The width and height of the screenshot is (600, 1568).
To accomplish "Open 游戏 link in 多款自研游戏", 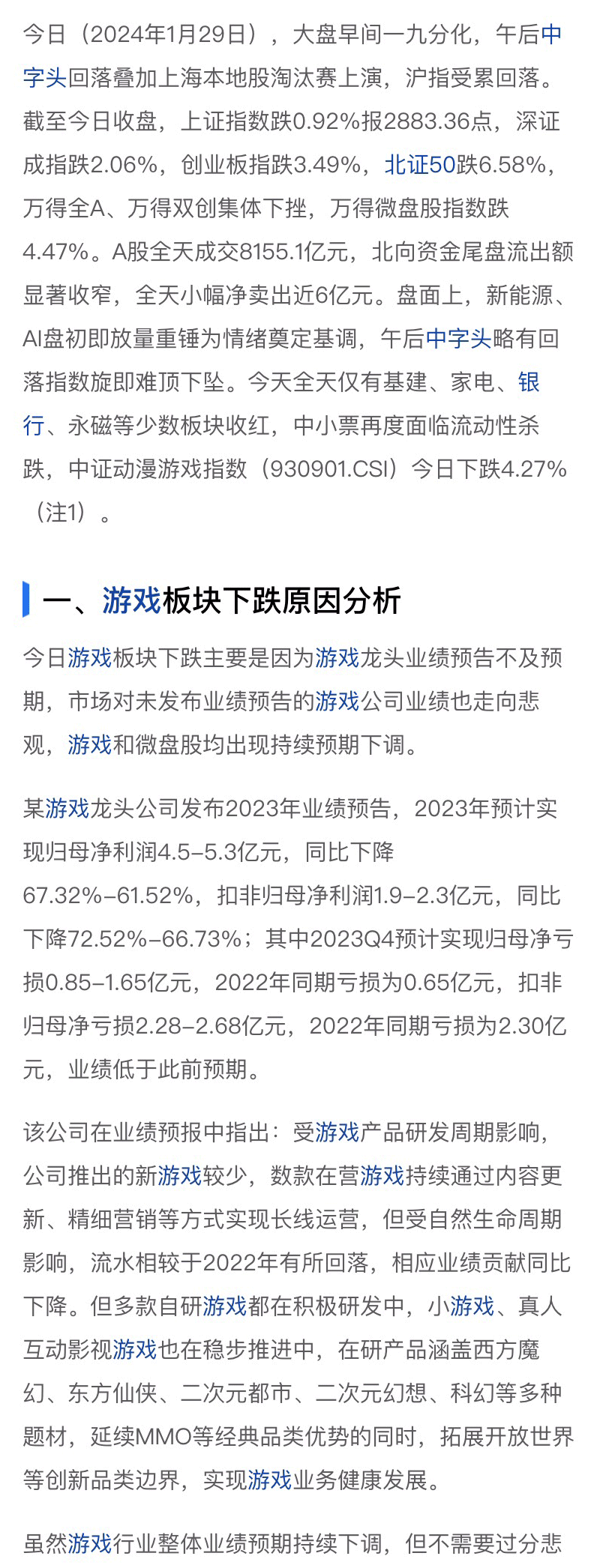I will 224,1306.
